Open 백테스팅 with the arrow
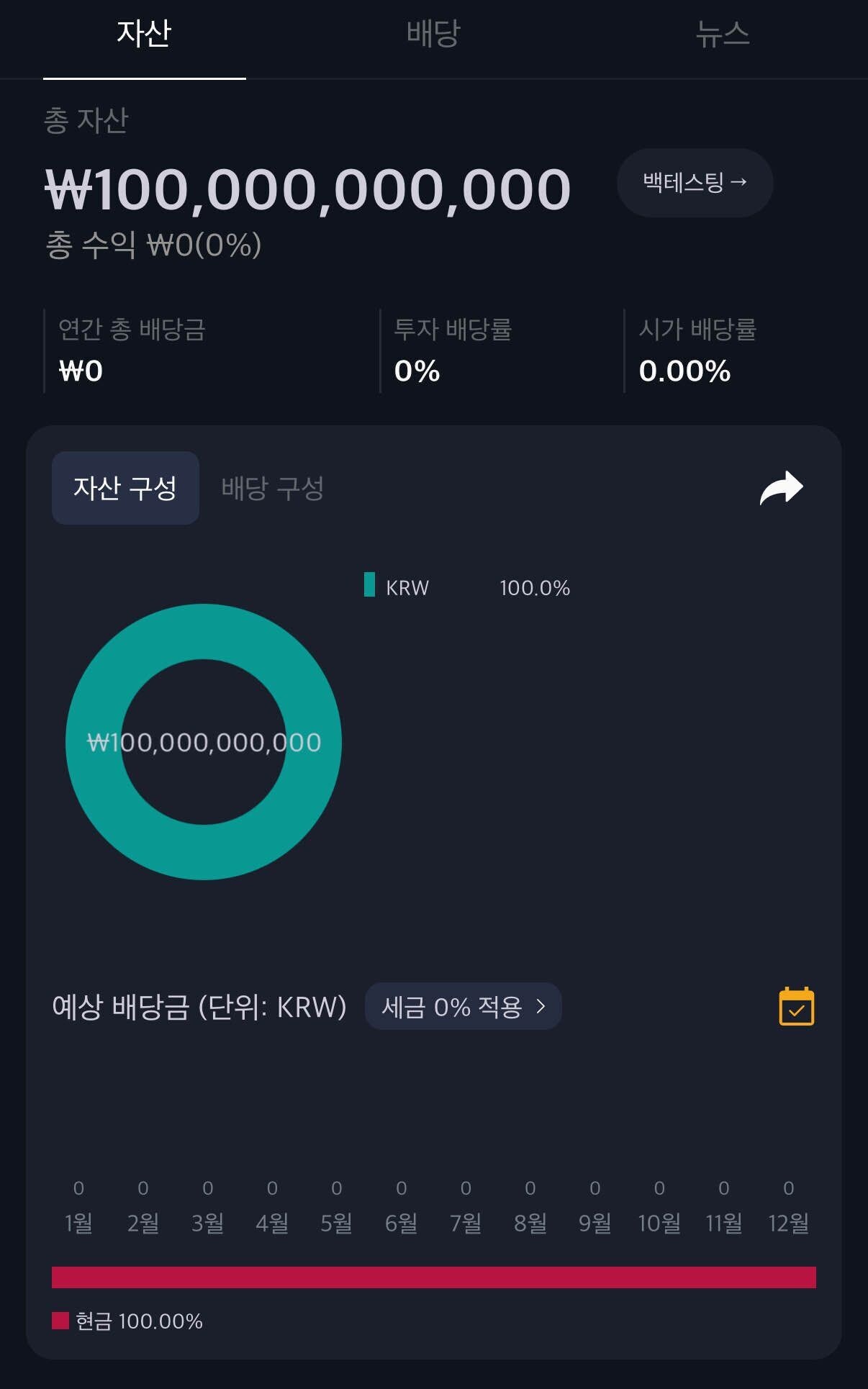The height and width of the screenshot is (1389, 868). click(x=694, y=183)
